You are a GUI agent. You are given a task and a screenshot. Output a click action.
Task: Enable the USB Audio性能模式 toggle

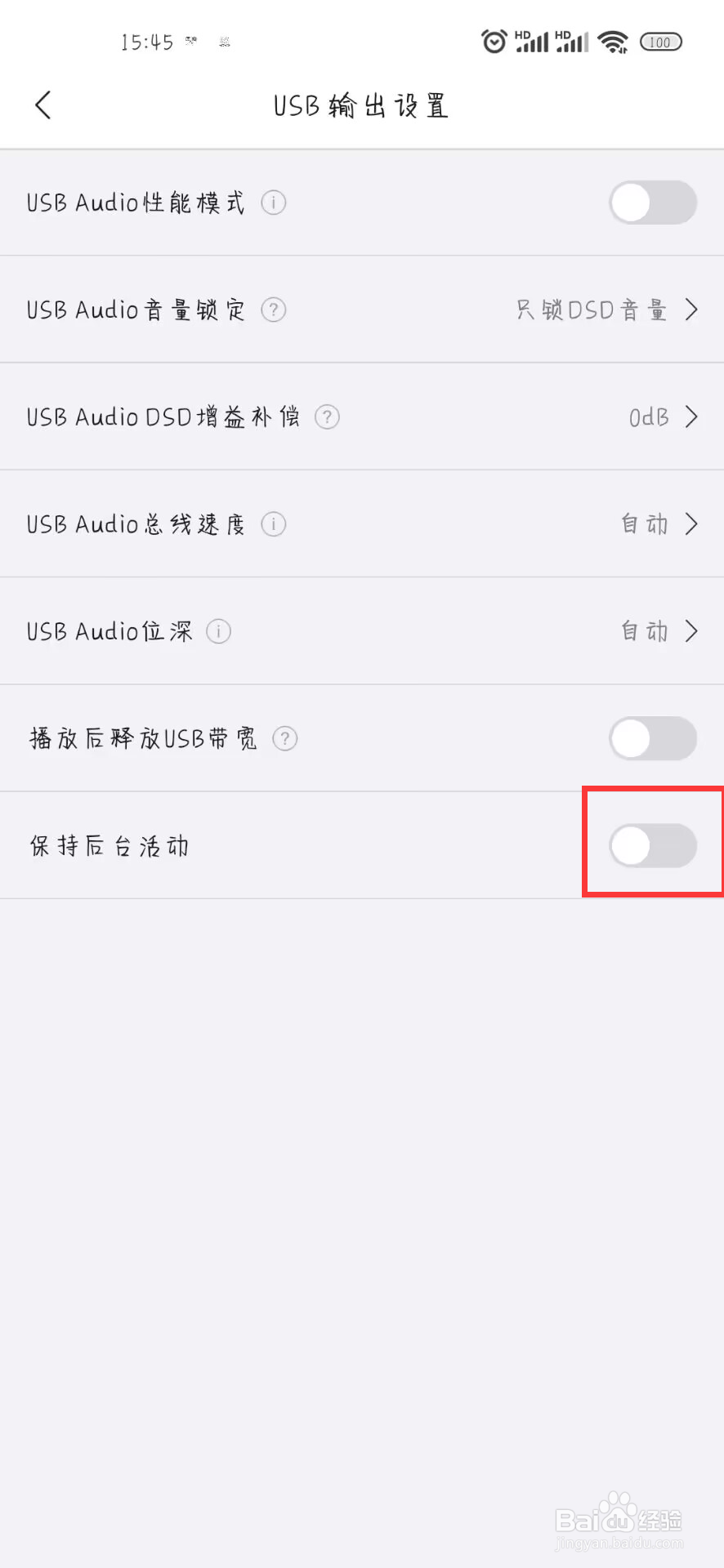652,203
